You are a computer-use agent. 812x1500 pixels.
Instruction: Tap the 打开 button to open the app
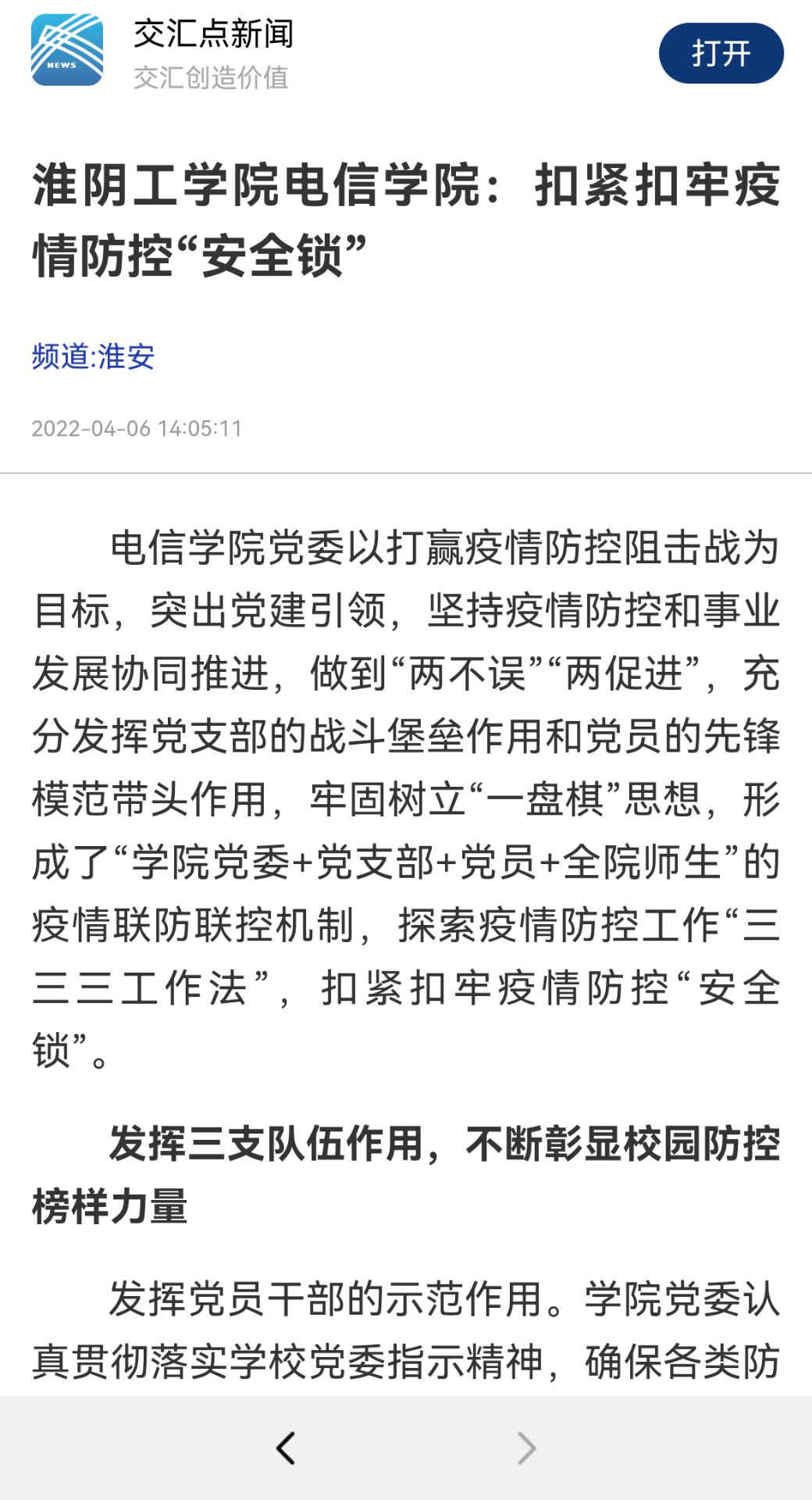pos(721,53)
